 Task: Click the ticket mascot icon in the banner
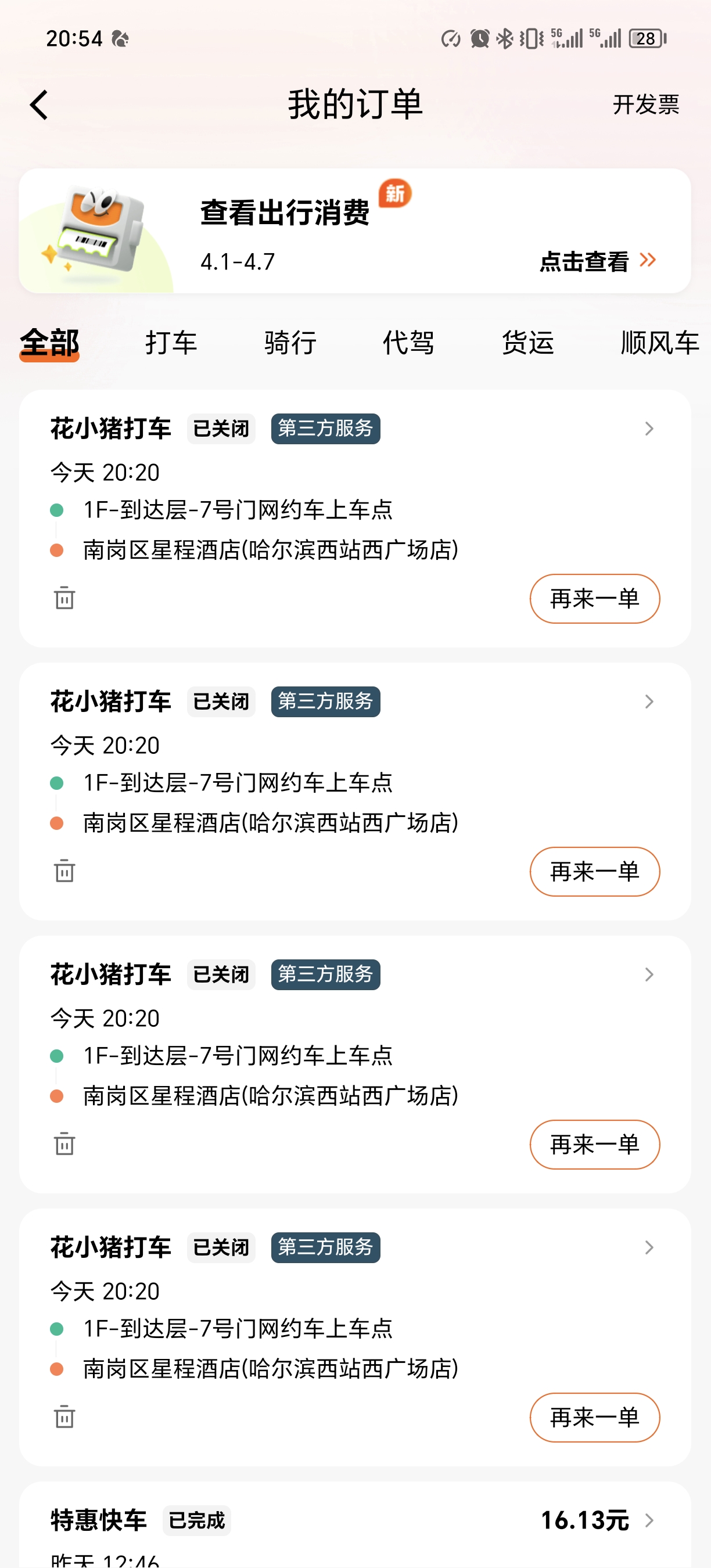[x=99, y=230]
